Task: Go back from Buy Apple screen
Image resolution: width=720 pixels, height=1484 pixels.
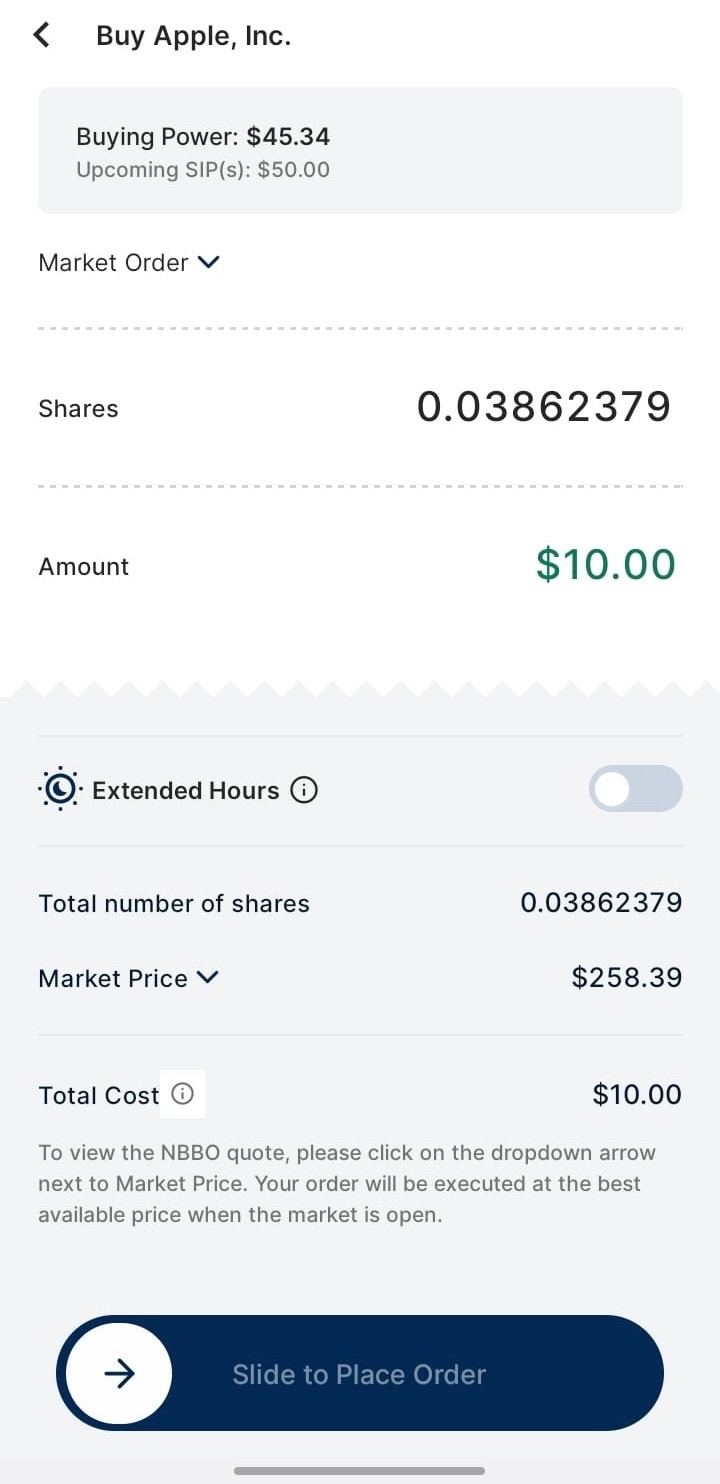Action: pos(41,36)
